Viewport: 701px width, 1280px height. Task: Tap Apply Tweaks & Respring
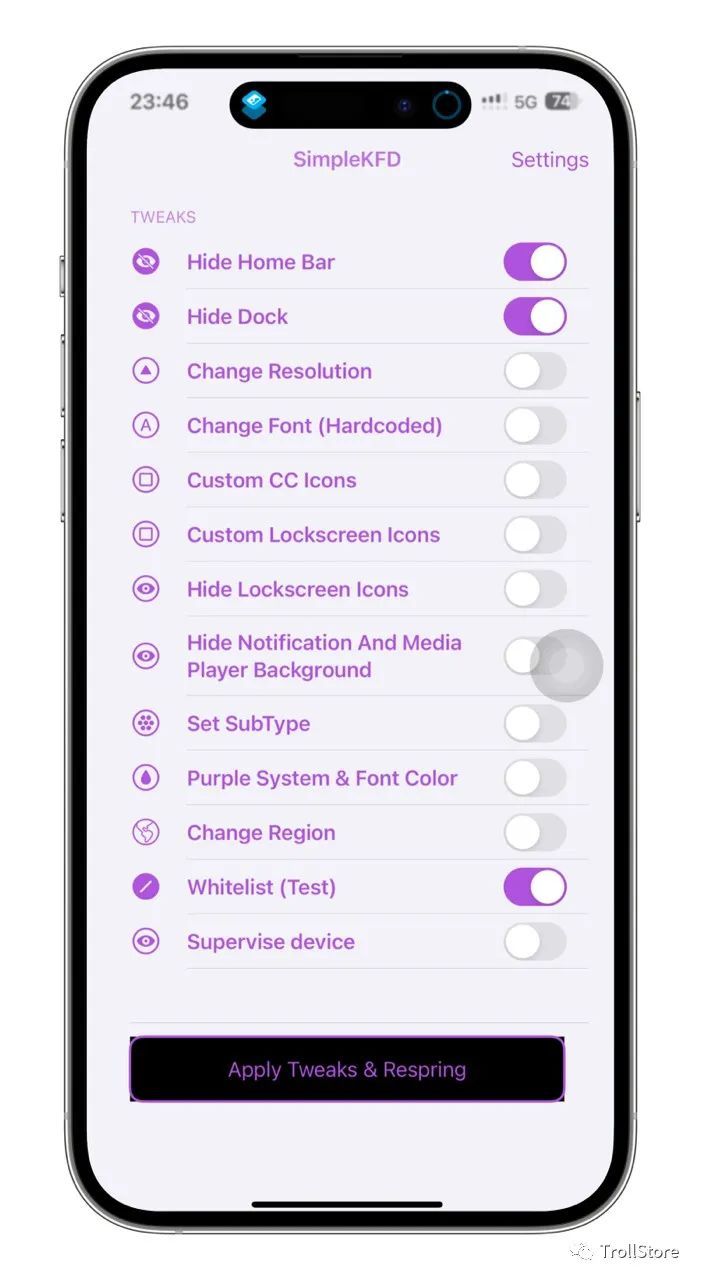pos(347,1069)
